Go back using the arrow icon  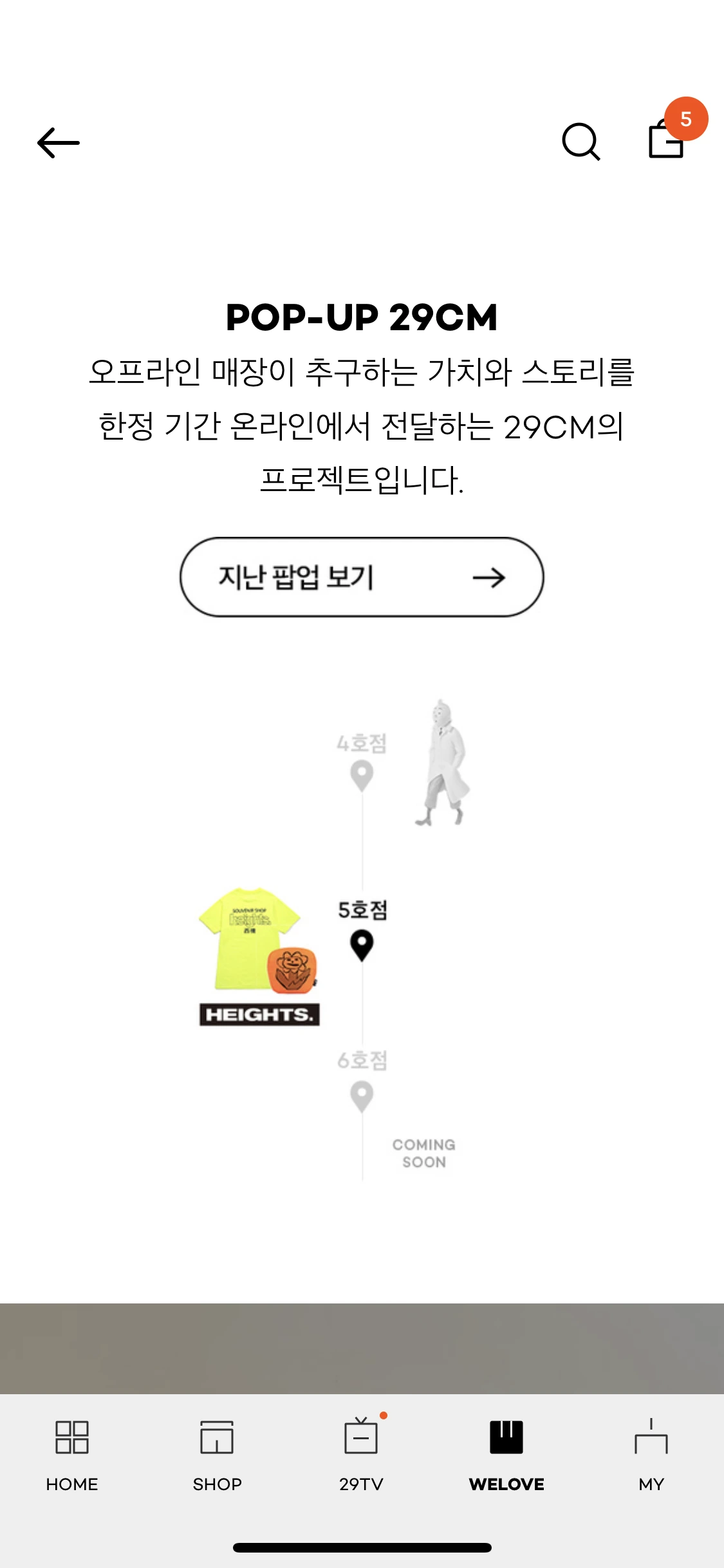(59, 143)
